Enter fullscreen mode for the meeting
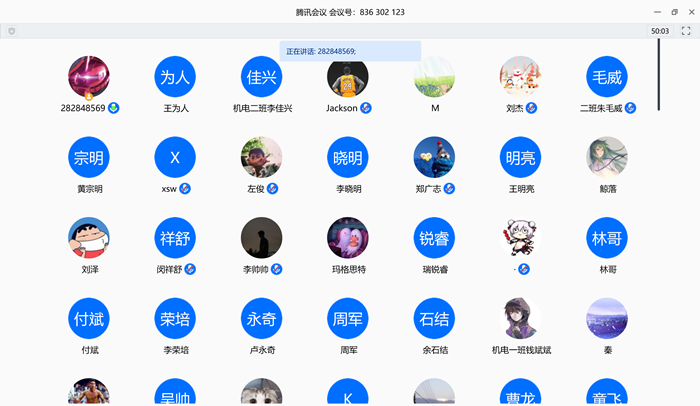This screenshot has width=700, height=406. pyautogui.click(x=686, y=31)
